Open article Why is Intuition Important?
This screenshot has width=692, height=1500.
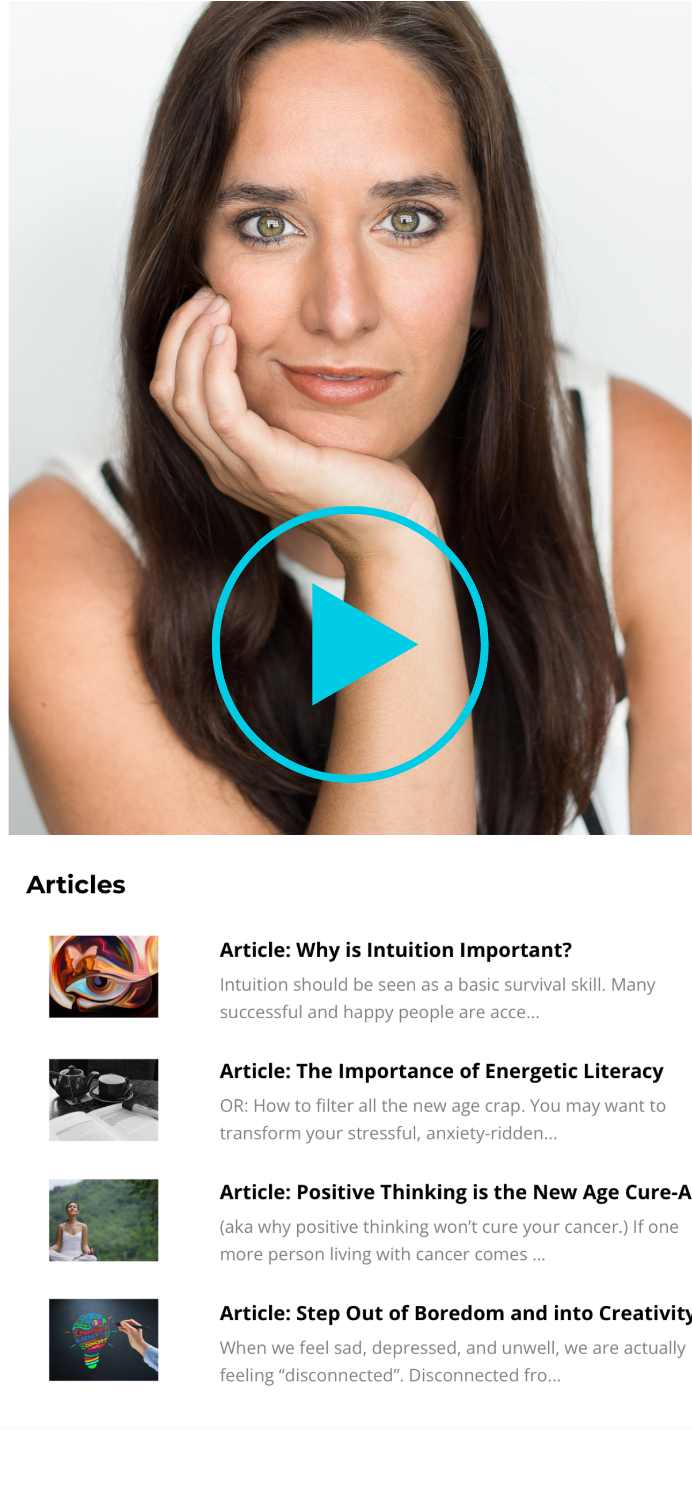(x=395, y=950)
